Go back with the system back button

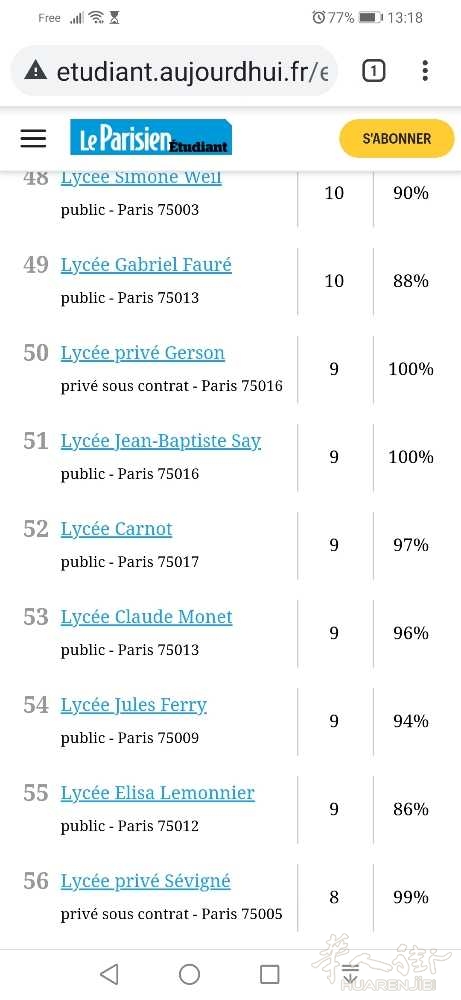coord(110,974)
